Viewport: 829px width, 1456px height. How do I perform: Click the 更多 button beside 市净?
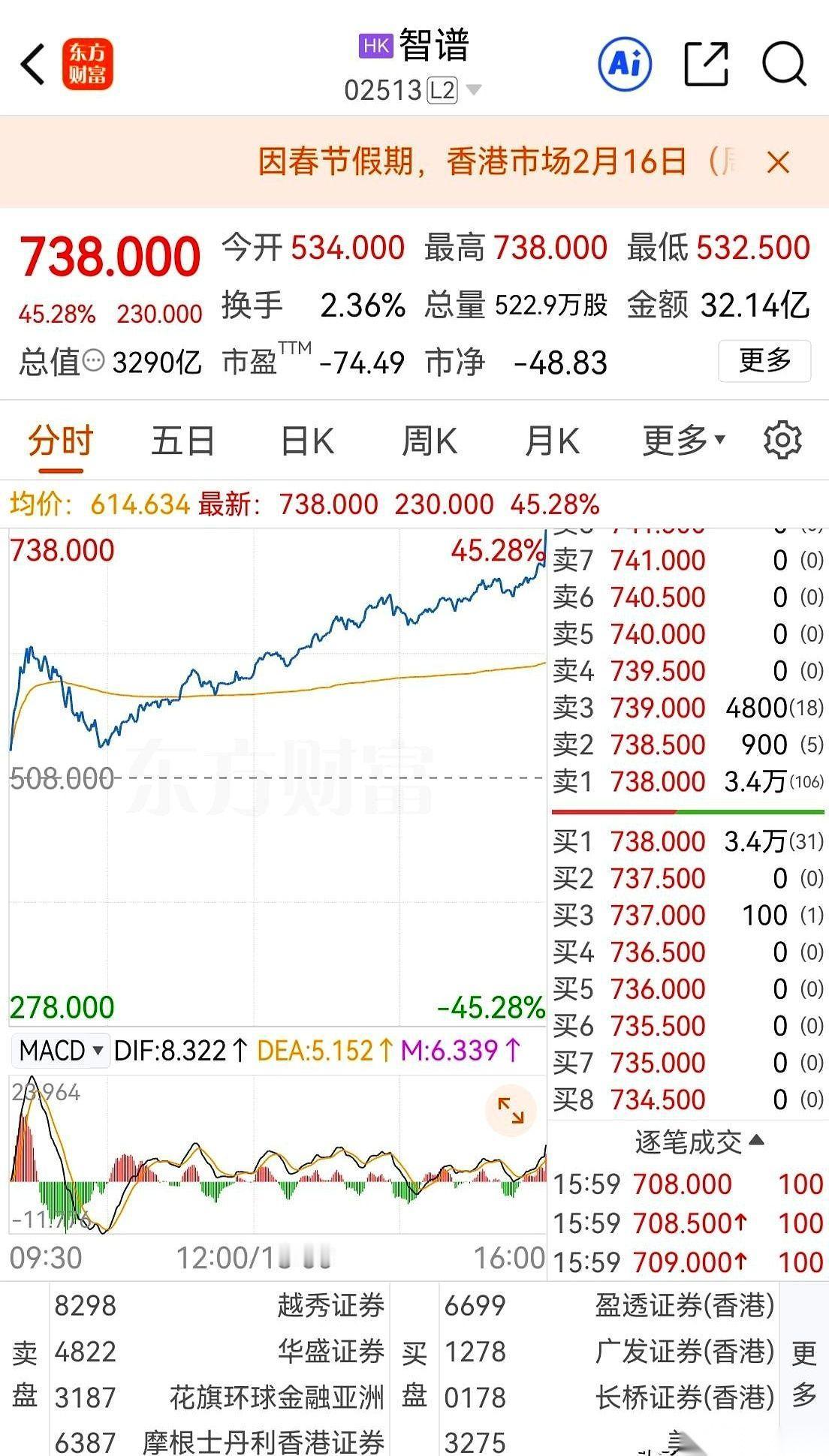[764, 361]
